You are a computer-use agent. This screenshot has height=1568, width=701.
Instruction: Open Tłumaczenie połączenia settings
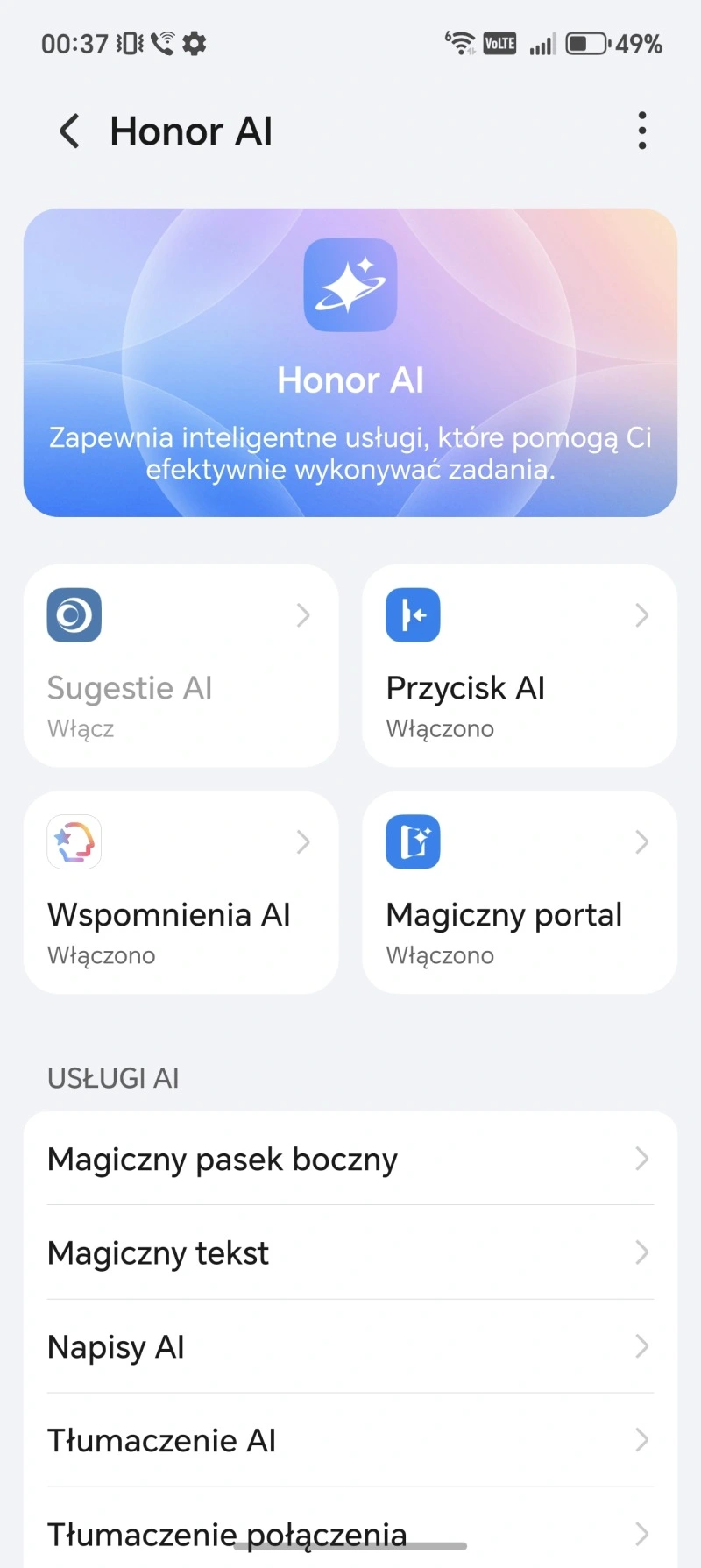[x=350, y=1529]
